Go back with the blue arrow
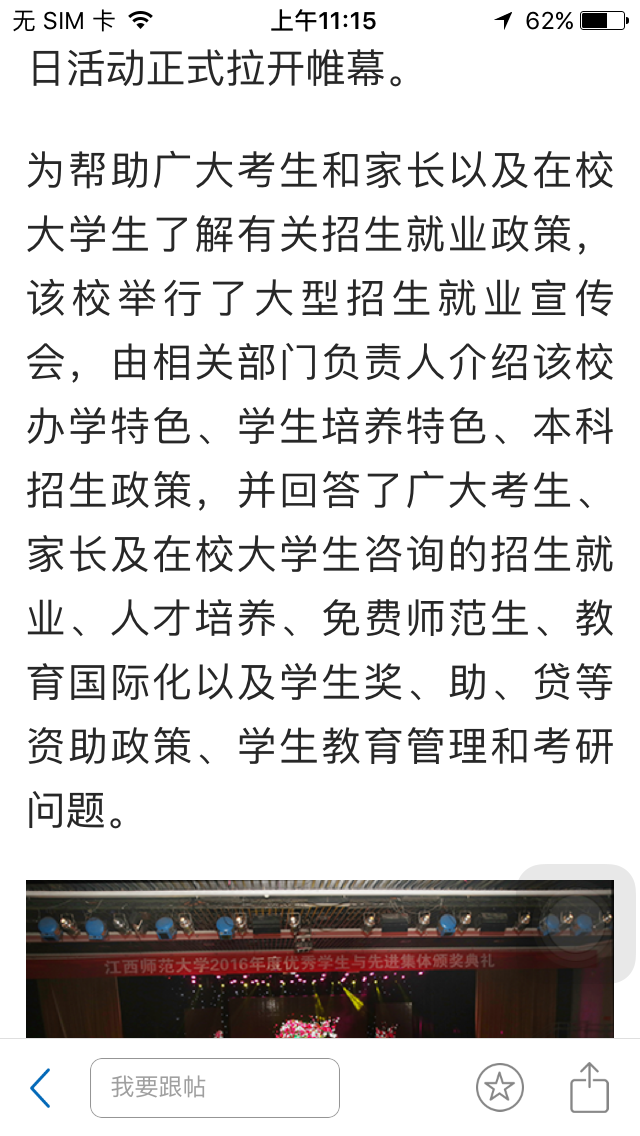Viewport: 640px width, 1136px height. pos(40,1087)
